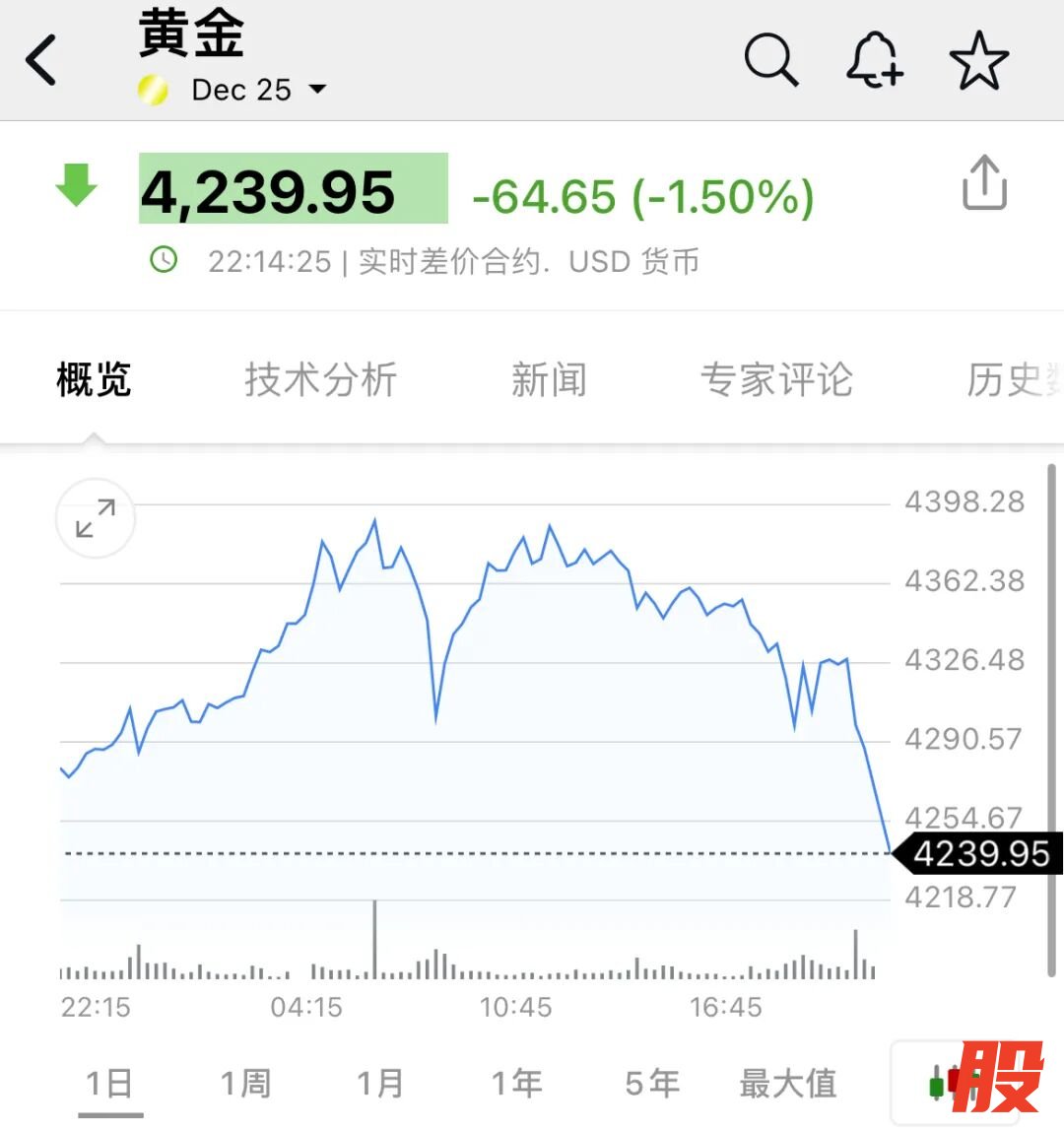Screen dimensions: 1064x1131
Task: Open the 专家评论 tab
Action: tap(776, 379)
